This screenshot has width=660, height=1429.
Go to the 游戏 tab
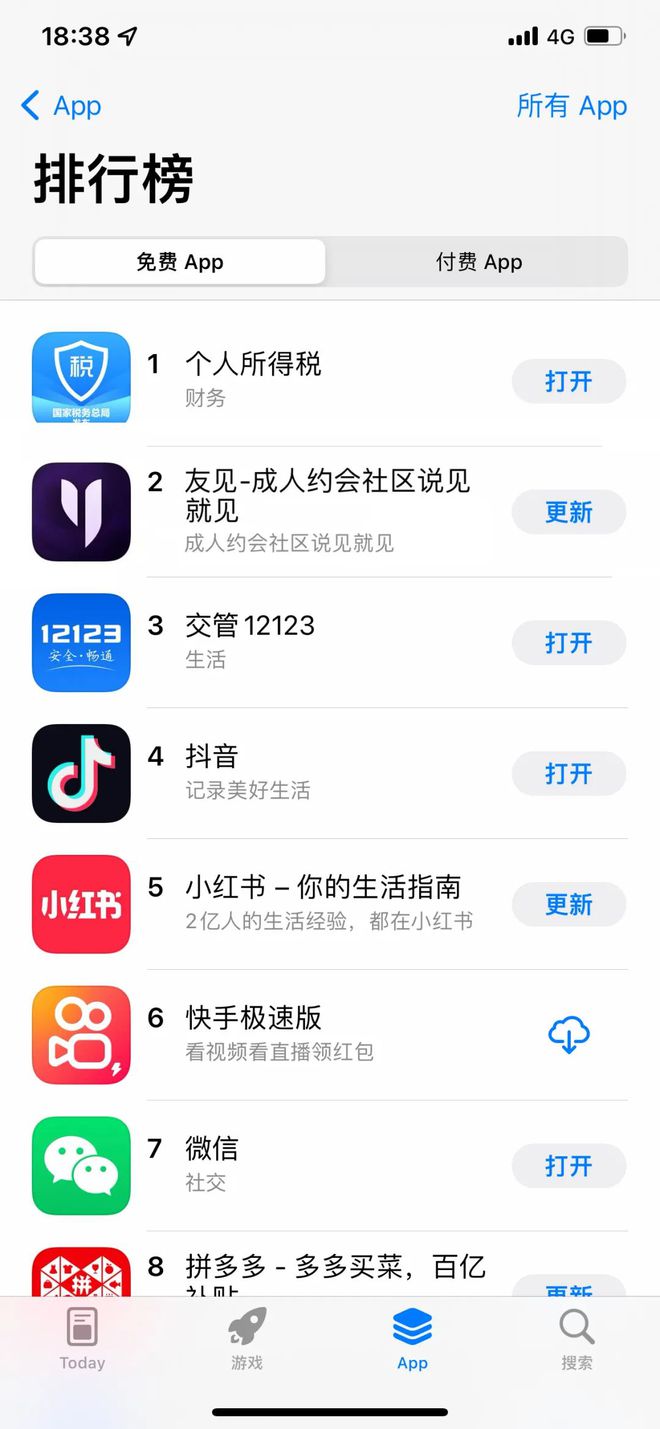tap(247, 1340)
